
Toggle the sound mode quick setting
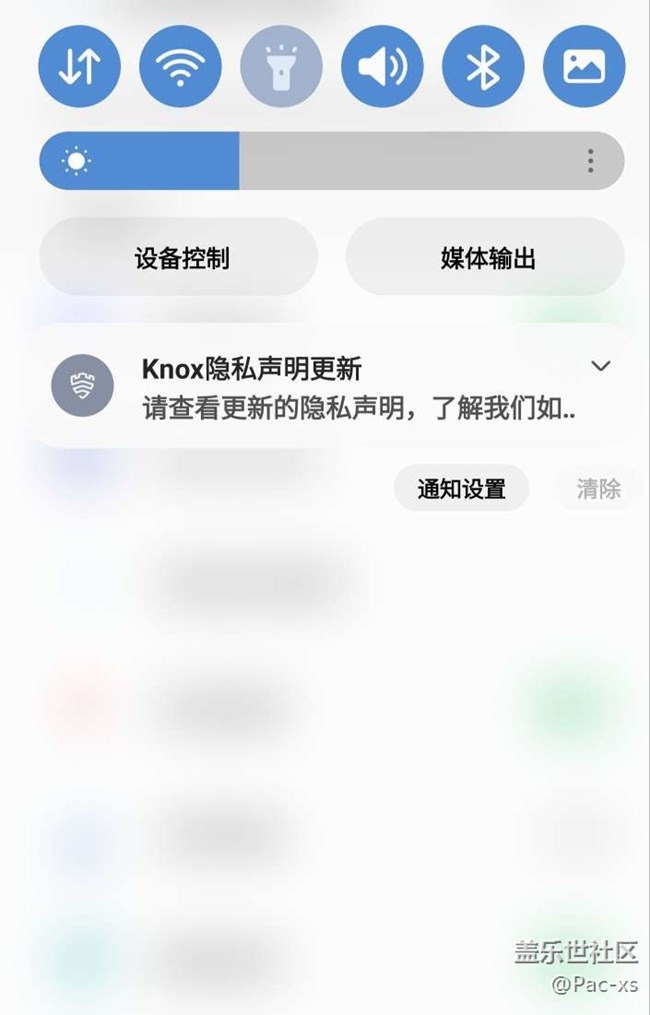click(382, 66)
